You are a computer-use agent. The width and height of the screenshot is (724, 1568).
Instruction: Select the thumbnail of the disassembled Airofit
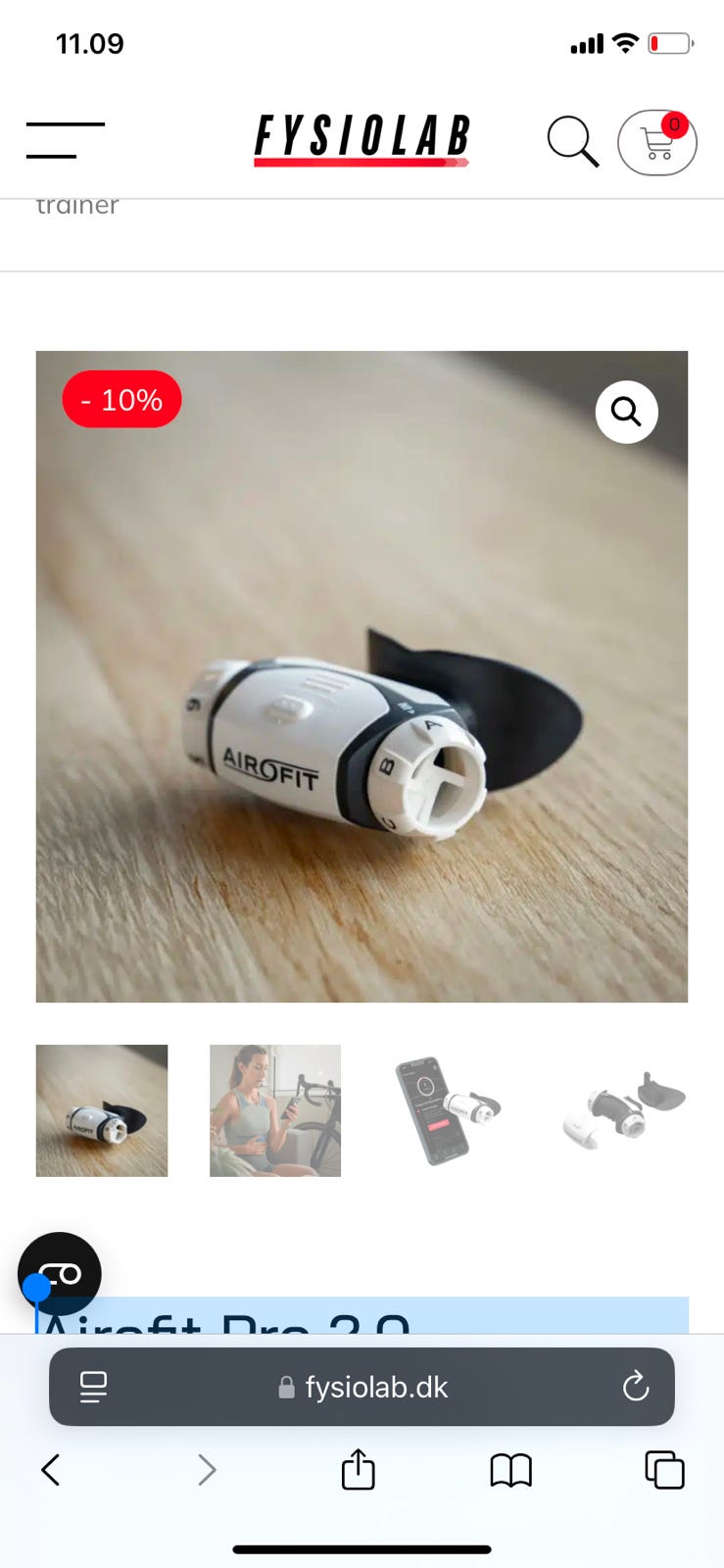coord(622,1110)
